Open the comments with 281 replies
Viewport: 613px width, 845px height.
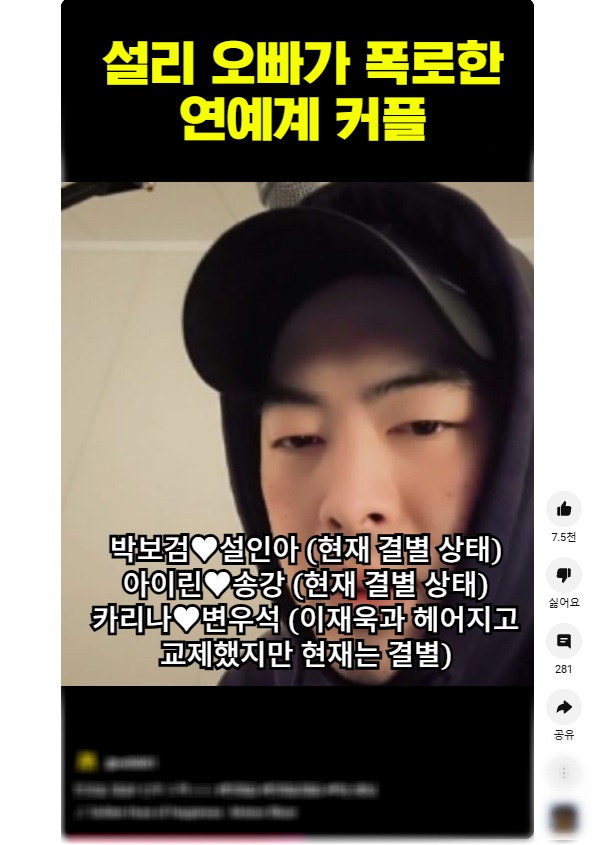(564, 641)
